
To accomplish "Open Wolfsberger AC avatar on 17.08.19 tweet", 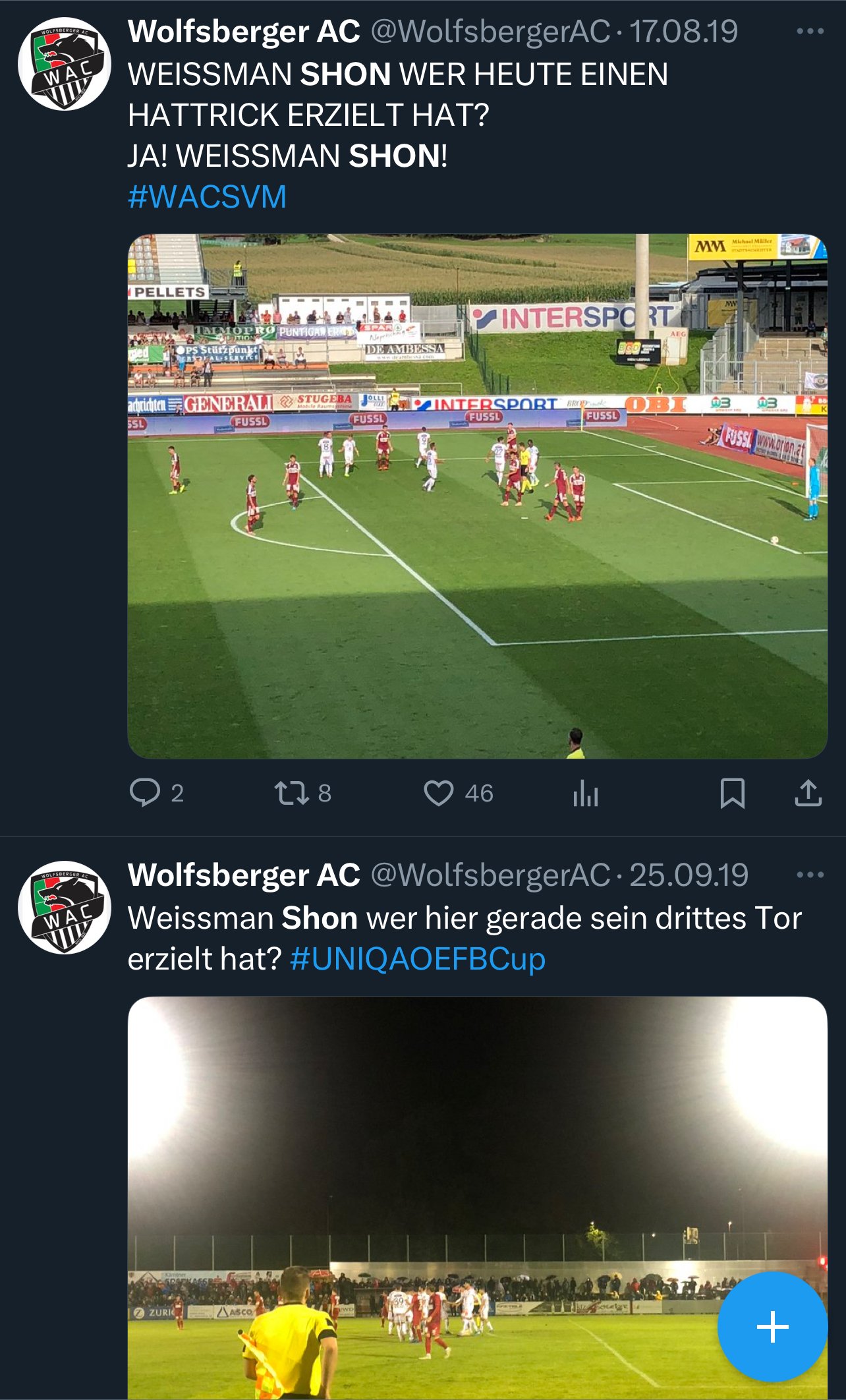I will (x=65, y=64).
